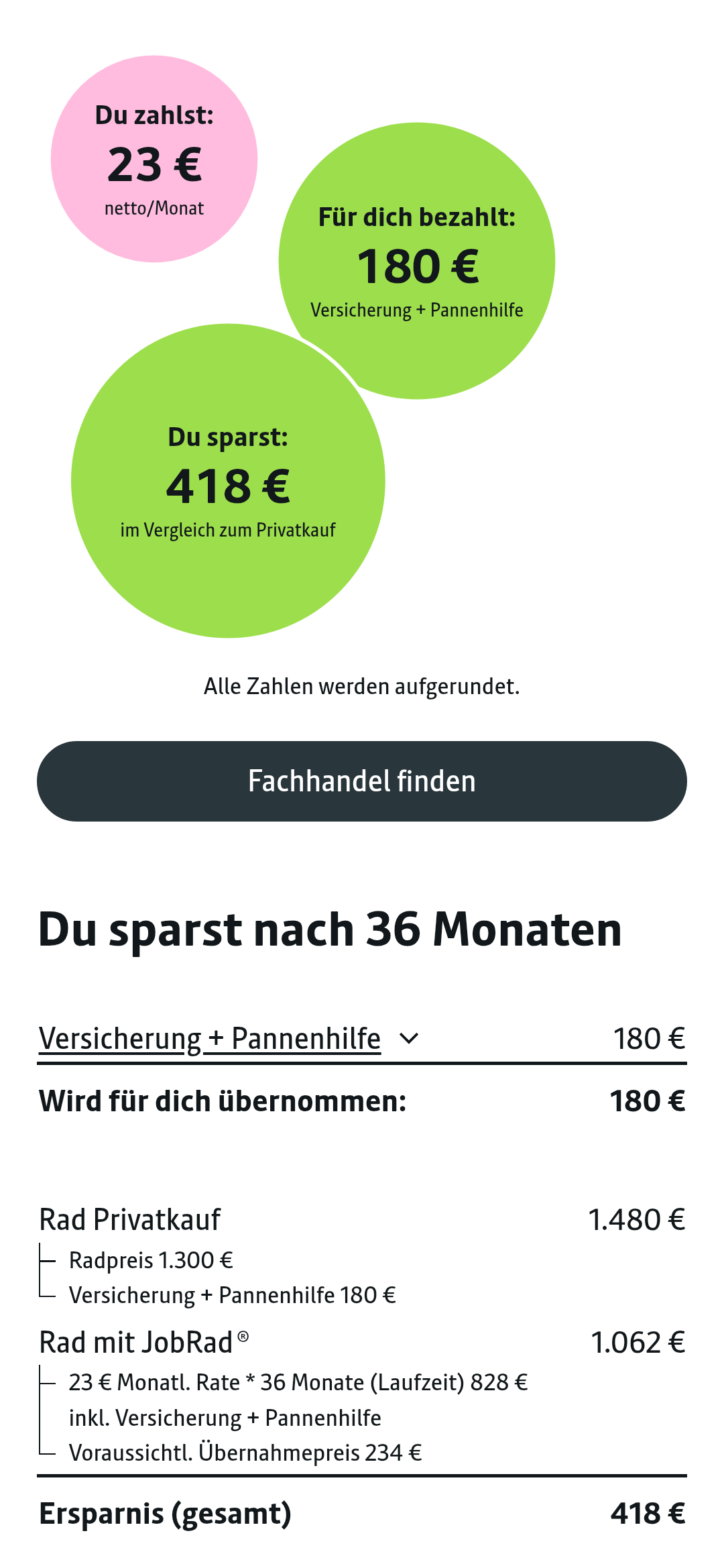Open the Rad Privatkauf breakdown row

coord(131,1219)
